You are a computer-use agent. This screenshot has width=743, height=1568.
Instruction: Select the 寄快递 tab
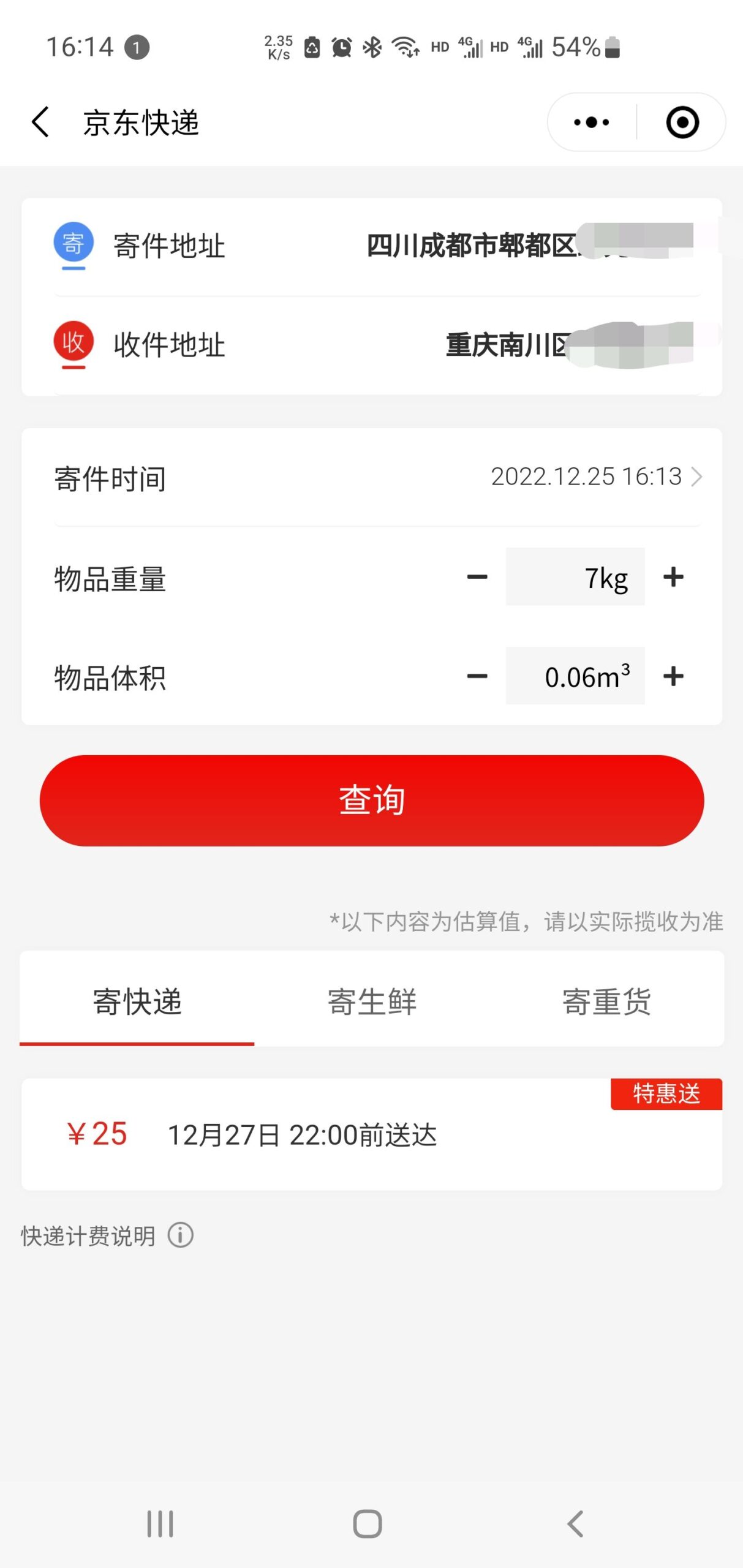(x=137, y=1001)
